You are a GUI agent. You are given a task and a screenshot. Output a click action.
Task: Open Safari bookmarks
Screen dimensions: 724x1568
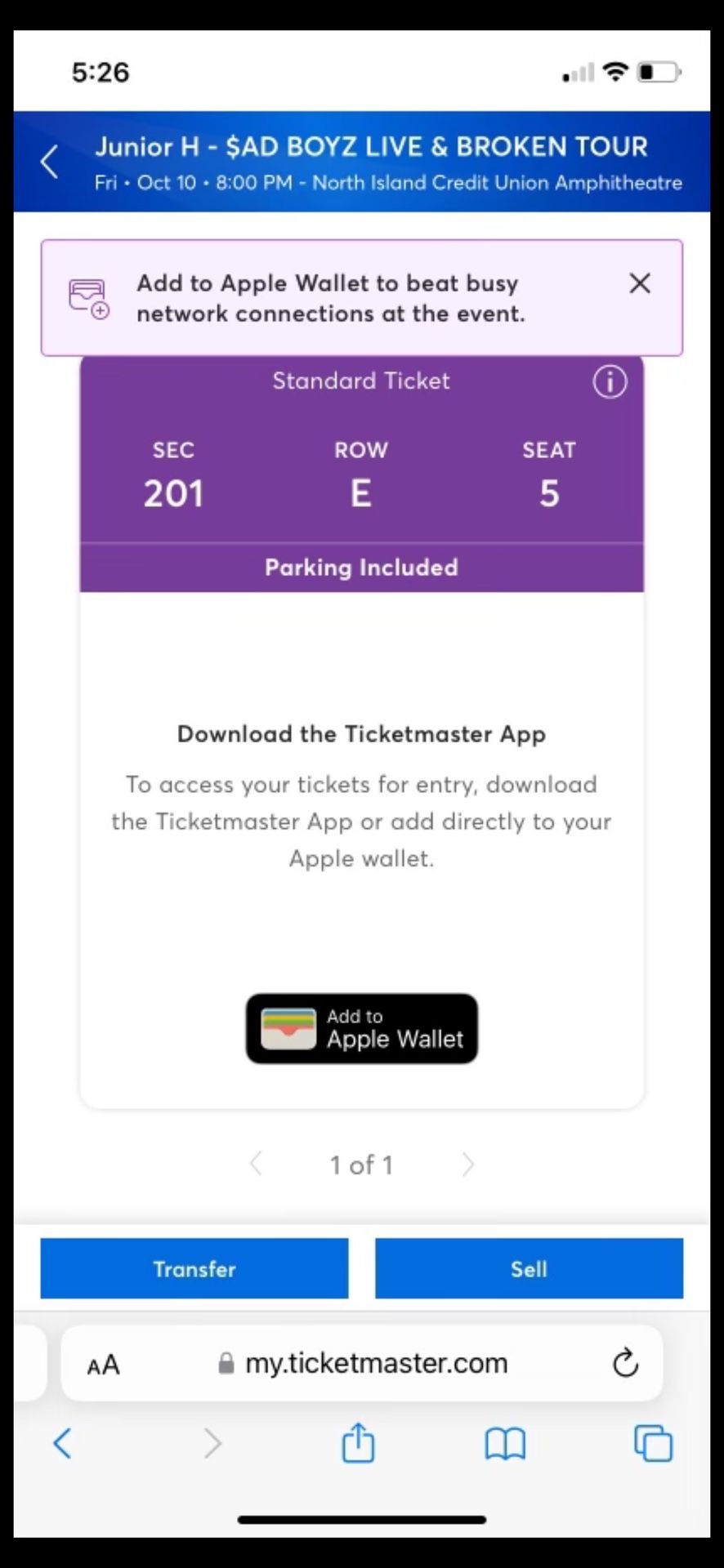(x=505, y=1444)
